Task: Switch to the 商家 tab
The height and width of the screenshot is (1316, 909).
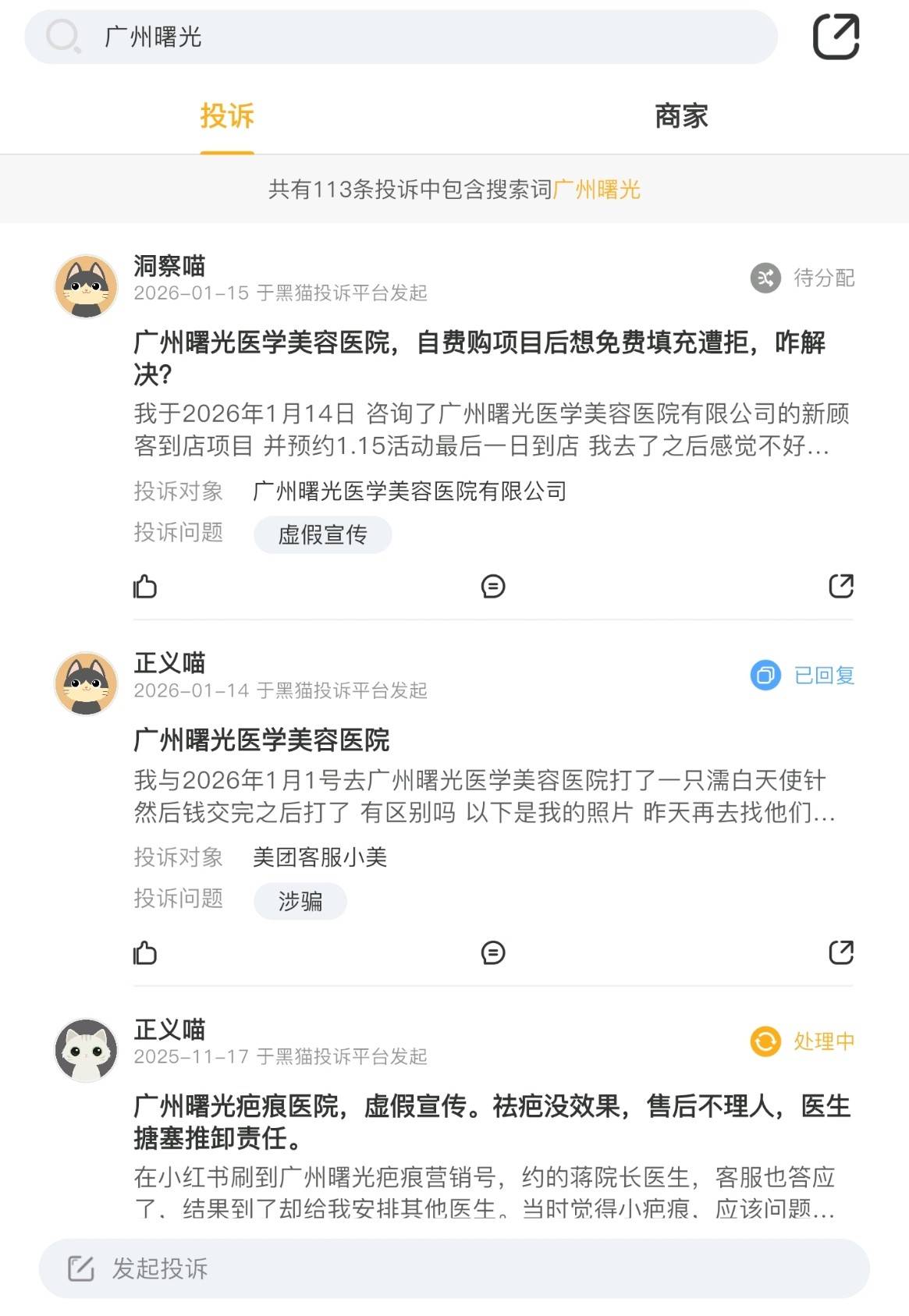Action: point(680,116)
